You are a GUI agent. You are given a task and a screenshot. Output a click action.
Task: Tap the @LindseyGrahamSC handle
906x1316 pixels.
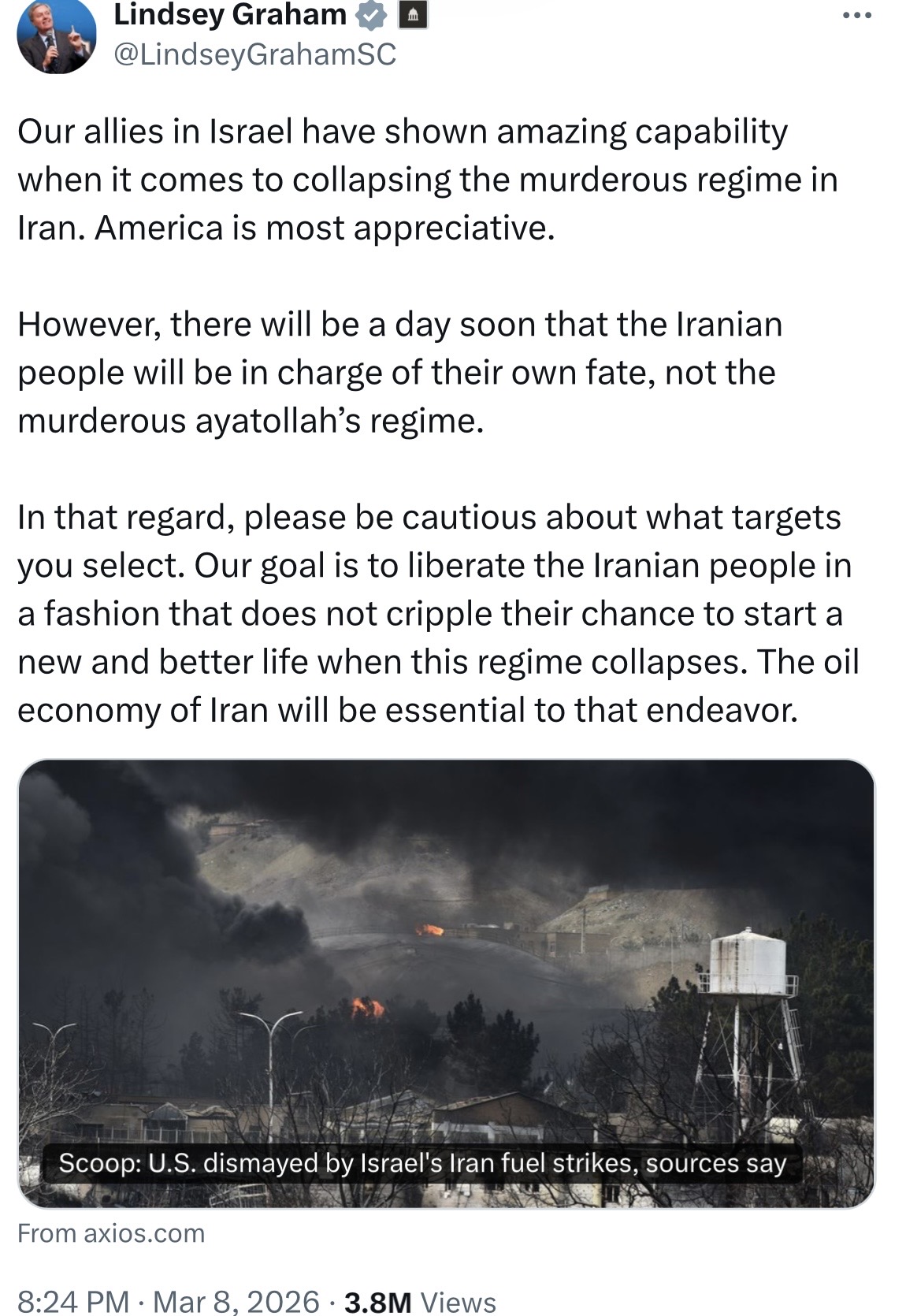coord(254,54)
